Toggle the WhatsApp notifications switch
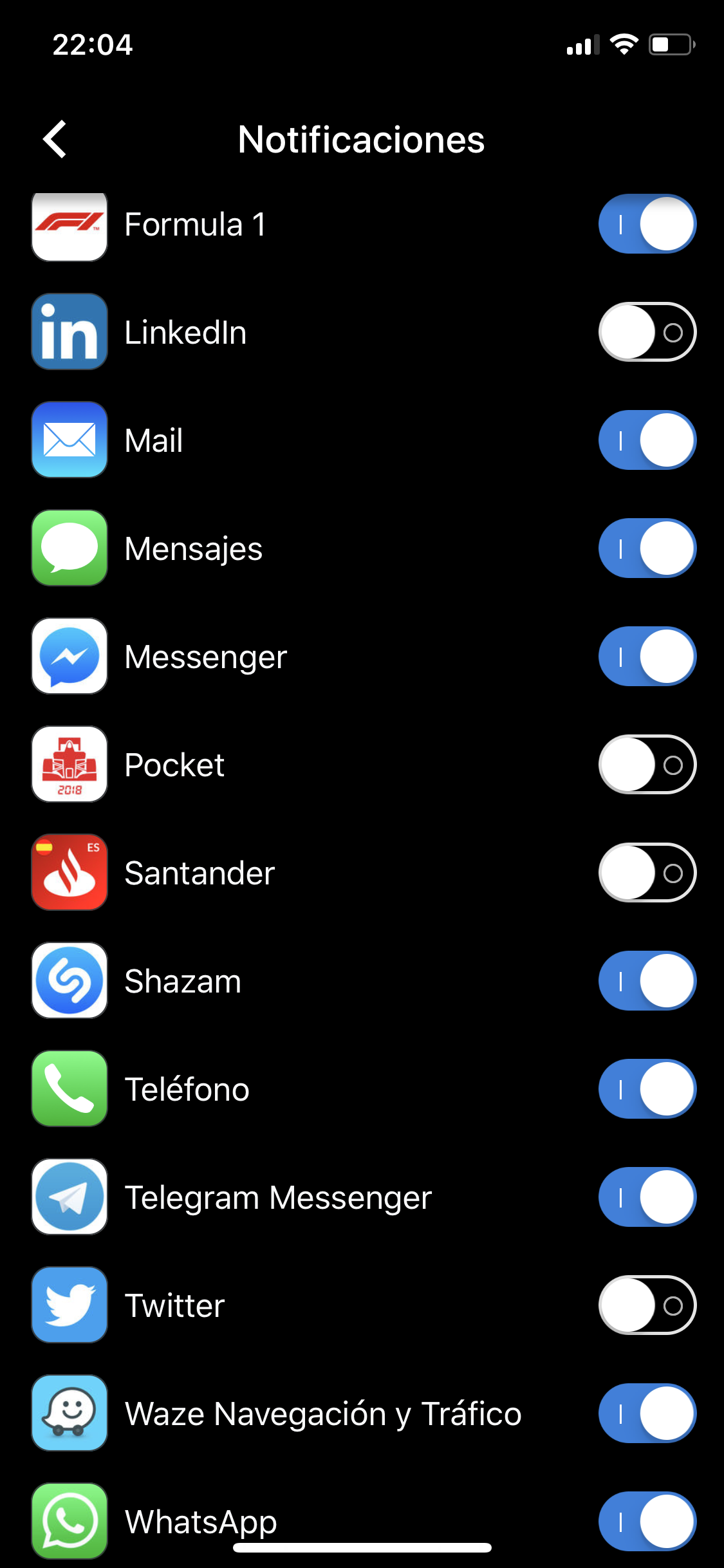Image resolution: width=724 pixels, height=1568 pixels. point(647,1522)
